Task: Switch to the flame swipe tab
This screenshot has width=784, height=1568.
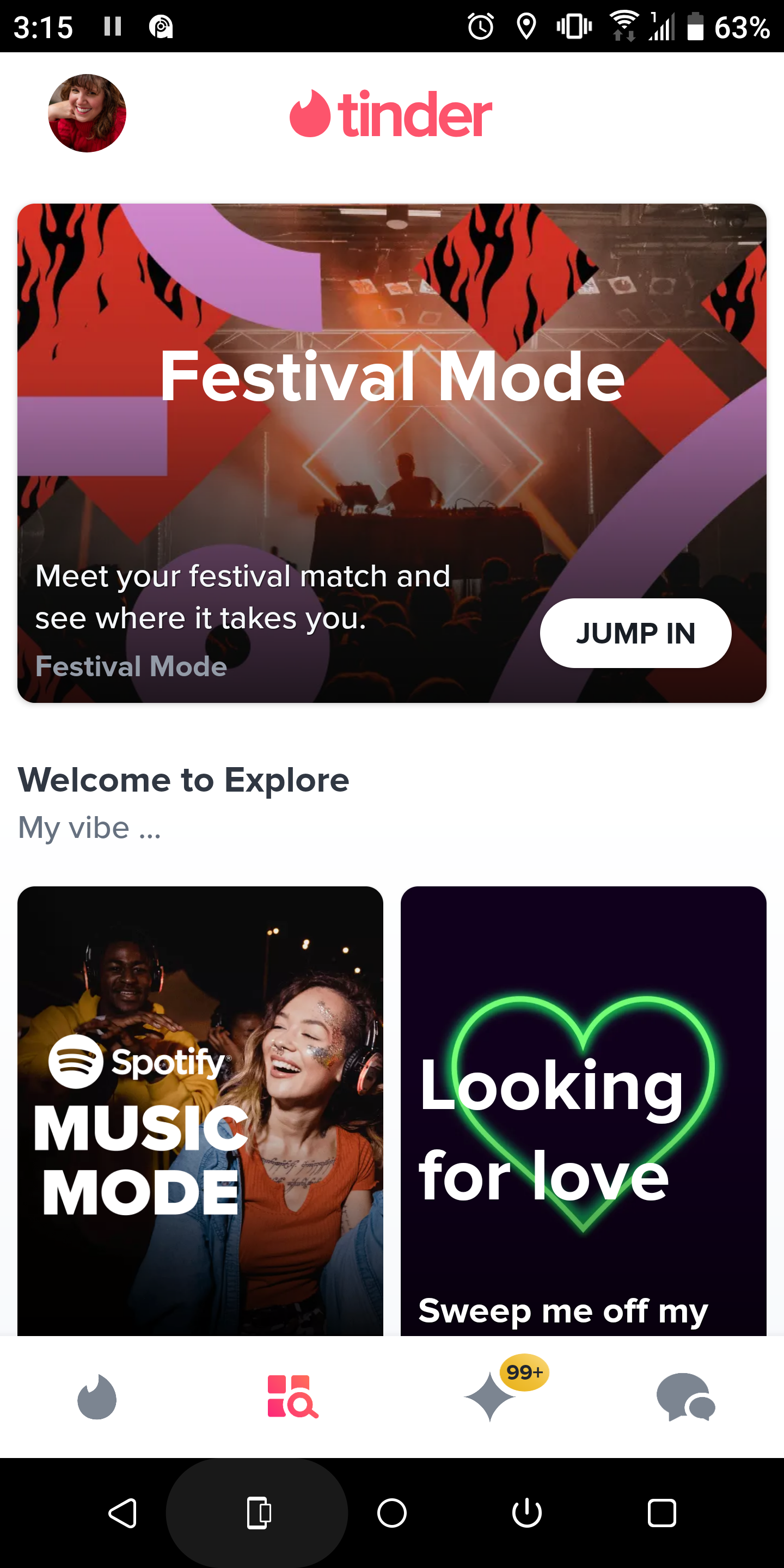Action: [97, 1397]
